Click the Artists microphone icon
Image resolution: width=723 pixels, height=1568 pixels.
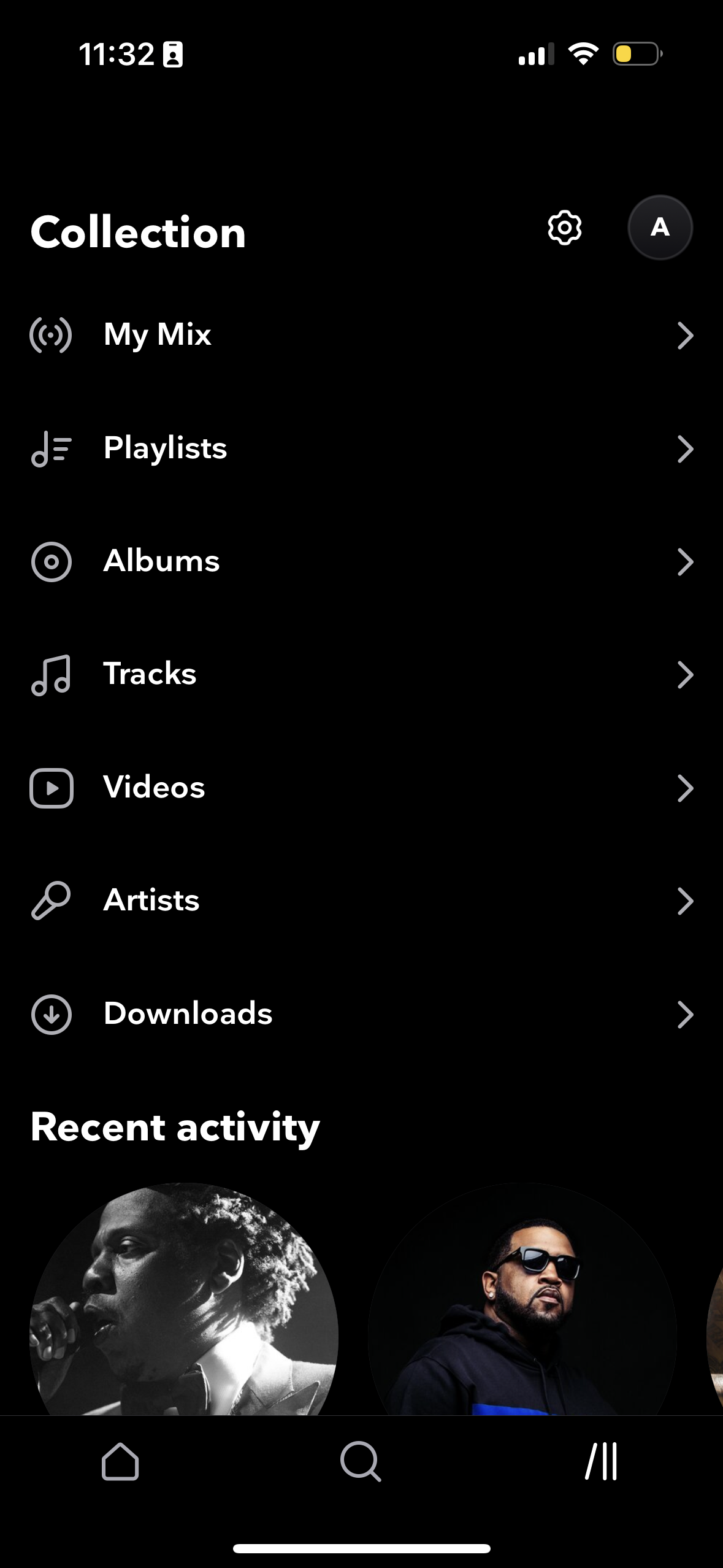[51, 899]
